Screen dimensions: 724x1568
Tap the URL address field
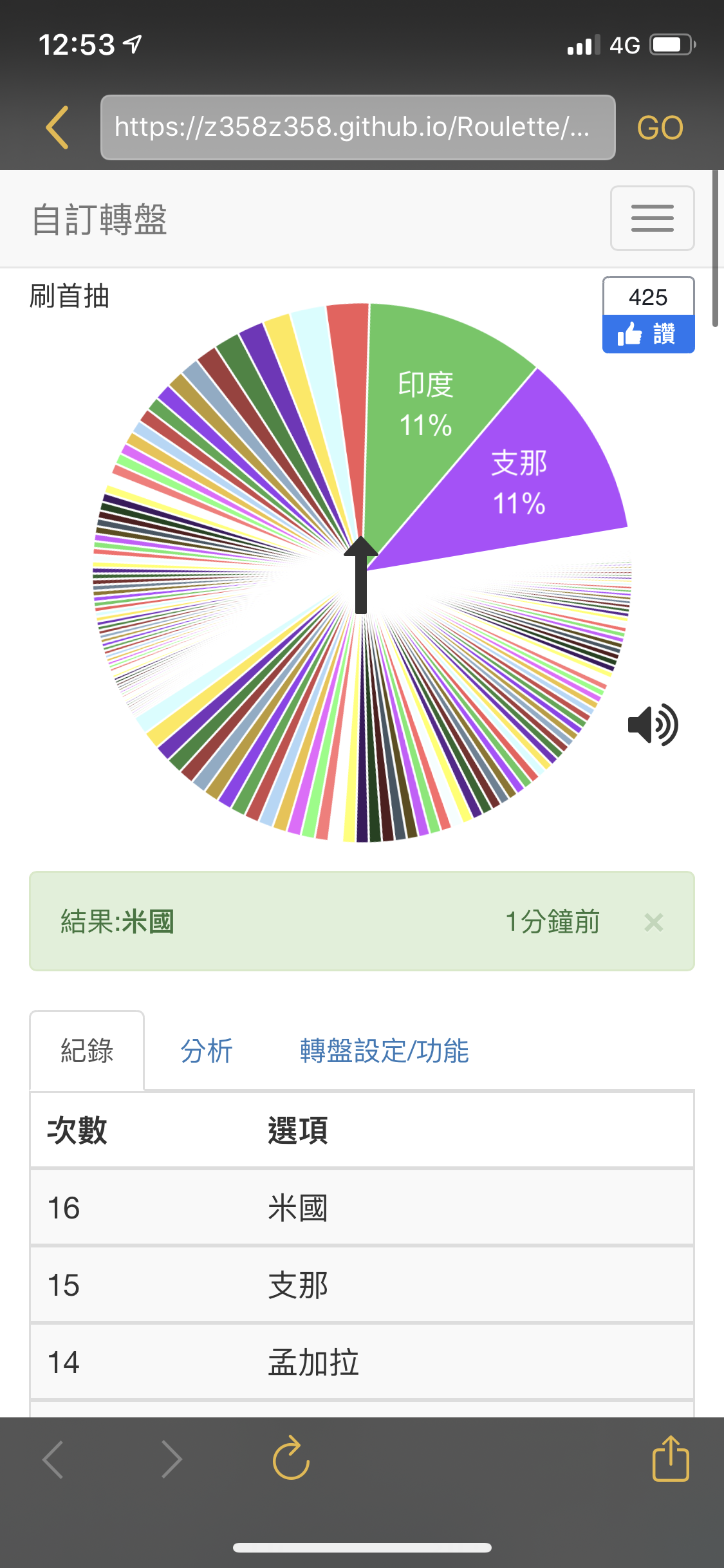358,127
